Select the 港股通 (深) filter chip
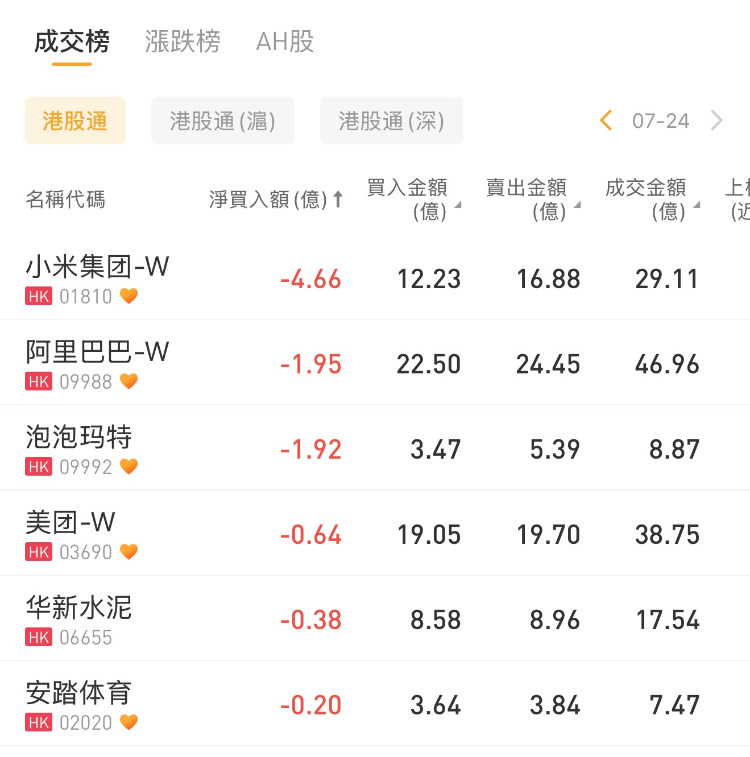Image resolution: width=750 pixels, height=757 pixels. [x=391, y=121]
